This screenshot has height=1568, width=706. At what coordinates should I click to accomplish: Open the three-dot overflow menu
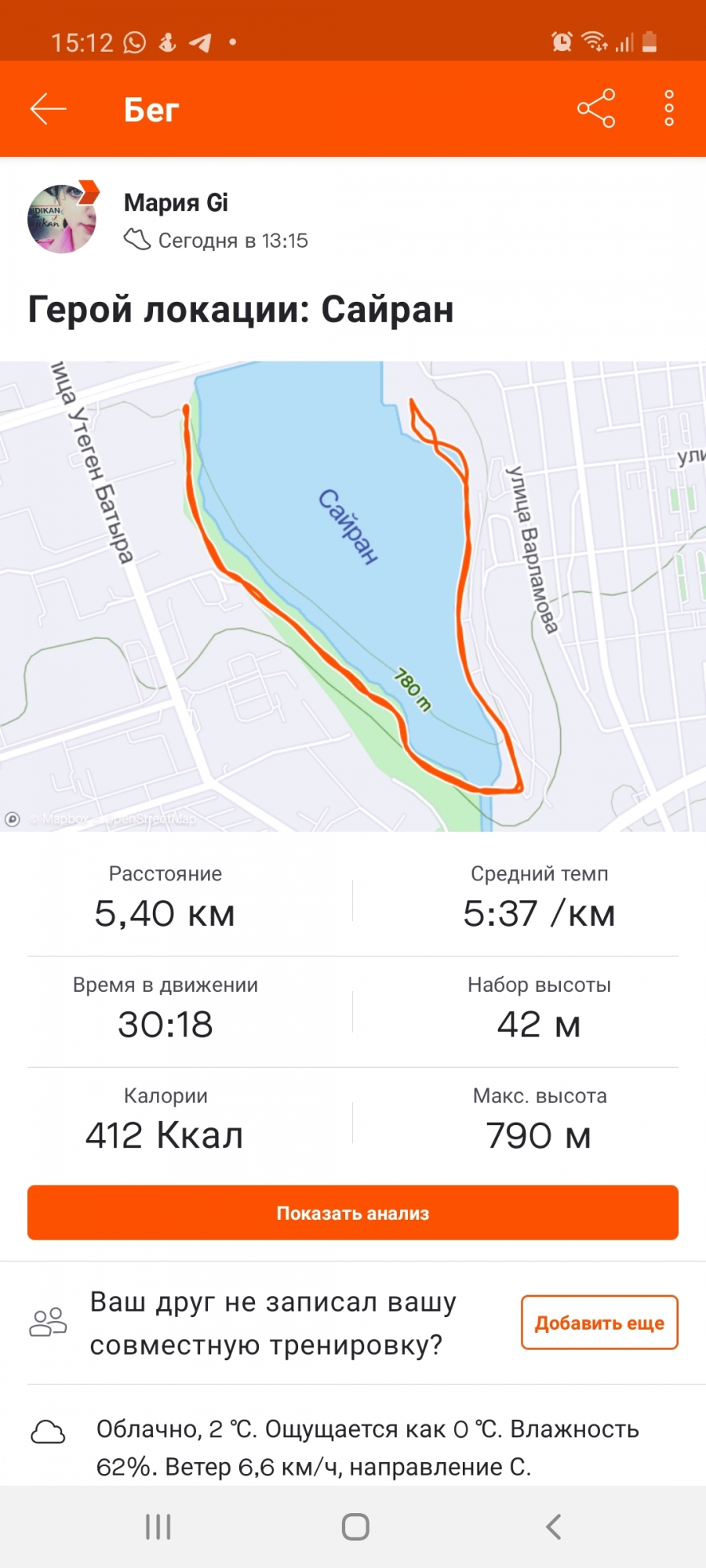click(x=669, y=108)
